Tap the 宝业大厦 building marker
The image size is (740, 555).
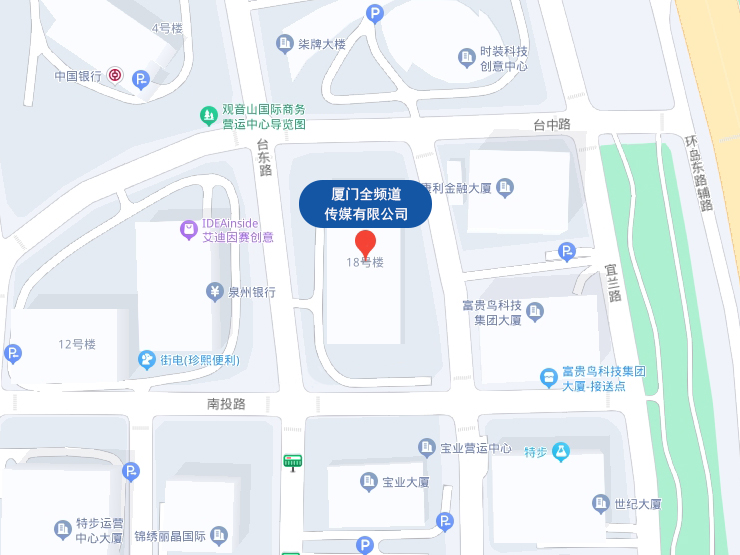[x=368, y=482]
